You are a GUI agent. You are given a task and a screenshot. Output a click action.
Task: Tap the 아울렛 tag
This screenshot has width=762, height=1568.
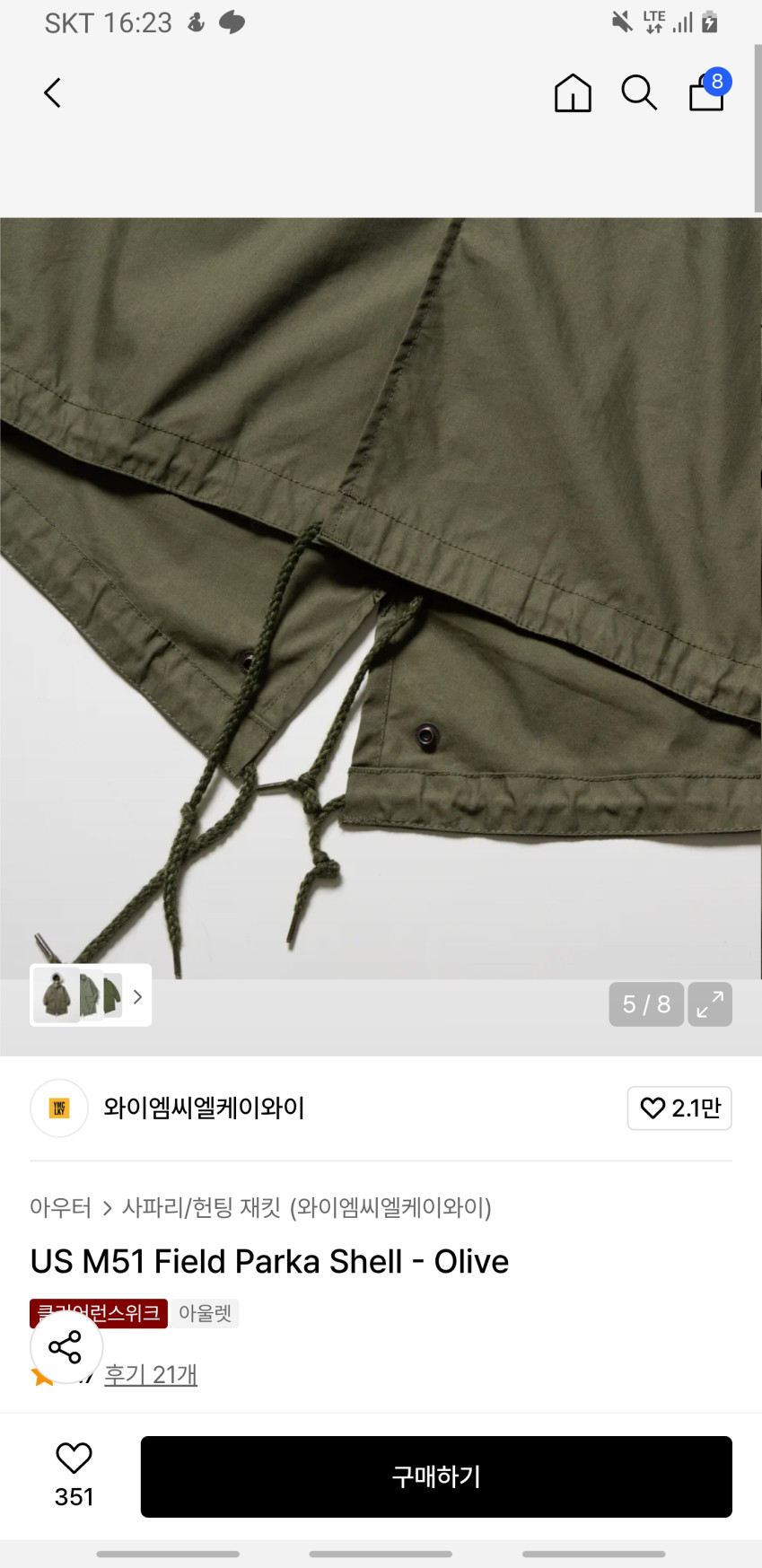click(x=205, y=1313)
